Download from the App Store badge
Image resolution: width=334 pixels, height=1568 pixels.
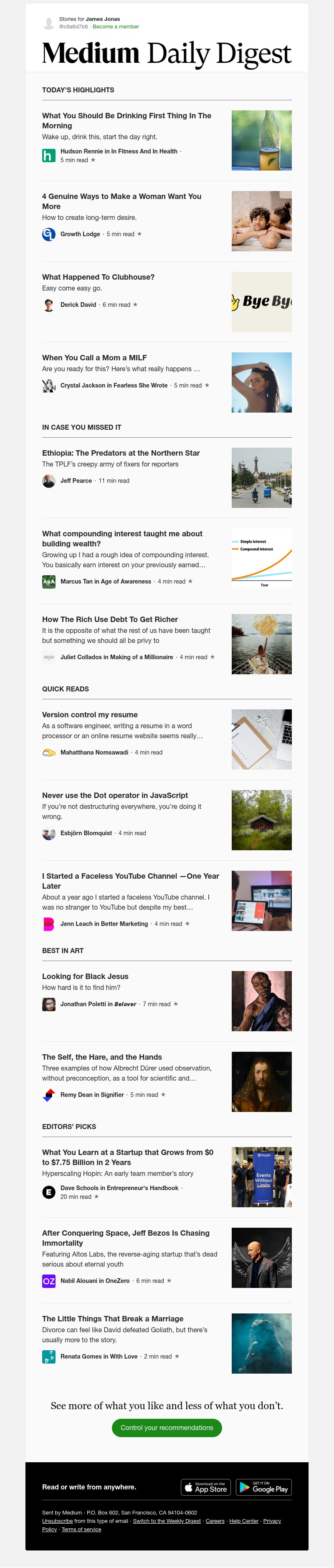206,1487
